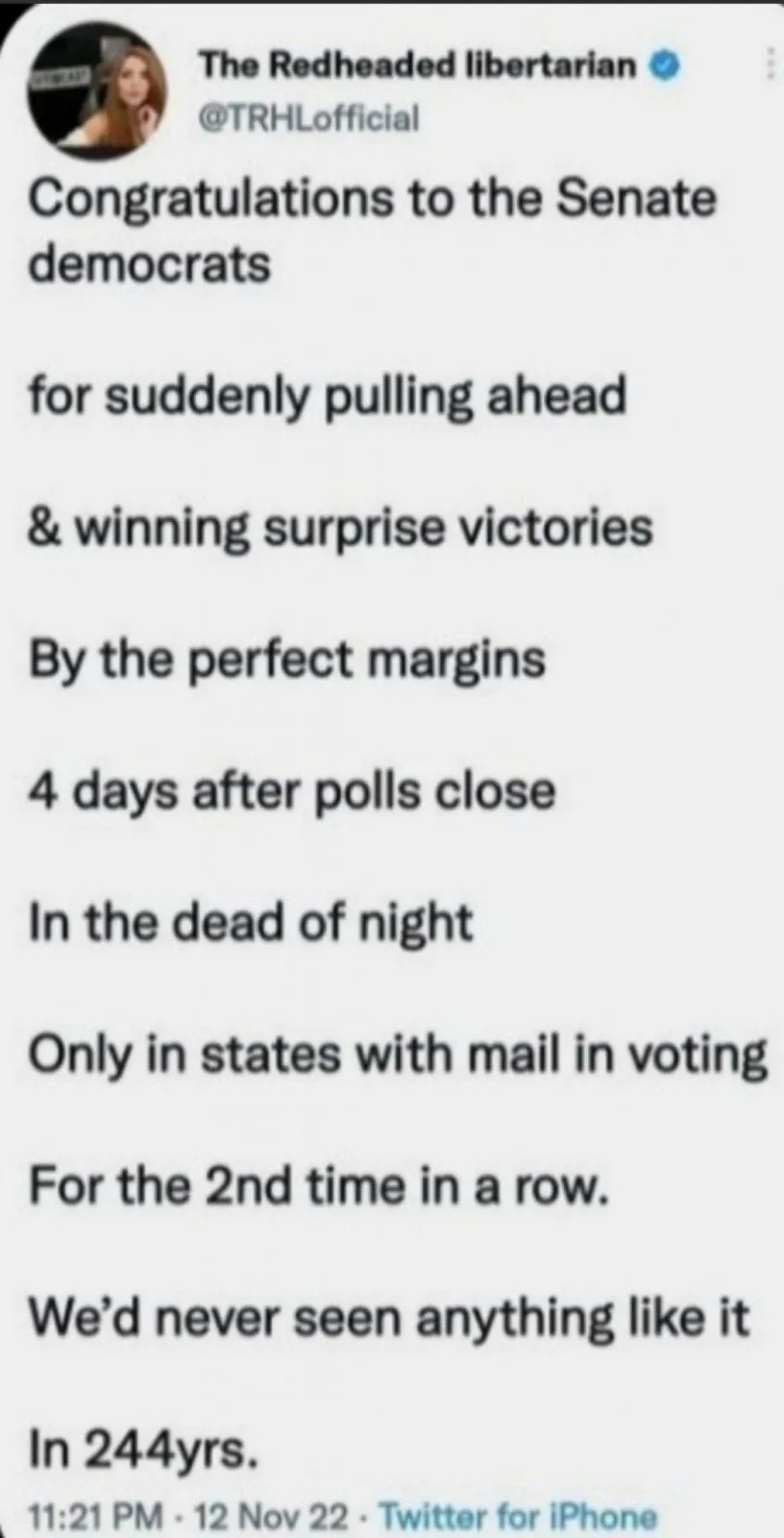This screenshot has width=784, height=1538.
Task: Open the @TRHLofficial handle
Action: (307, 118)
